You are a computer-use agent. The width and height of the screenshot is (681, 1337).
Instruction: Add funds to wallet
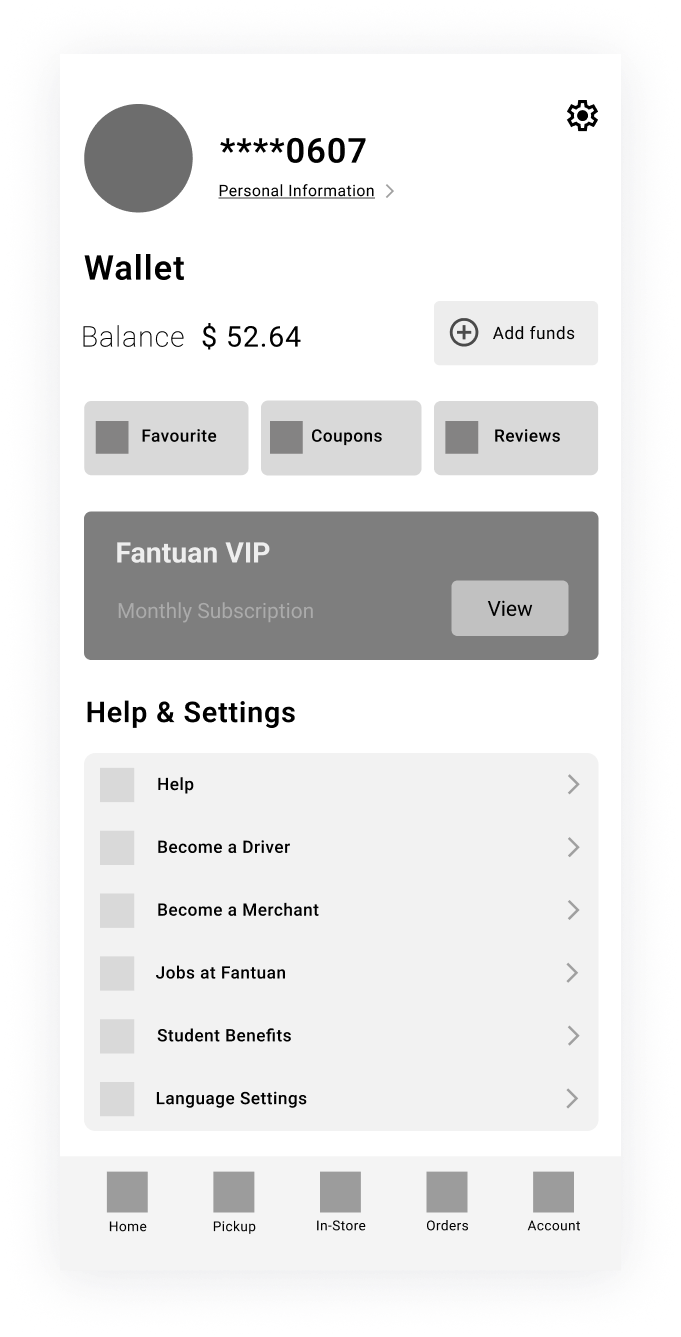515,333
